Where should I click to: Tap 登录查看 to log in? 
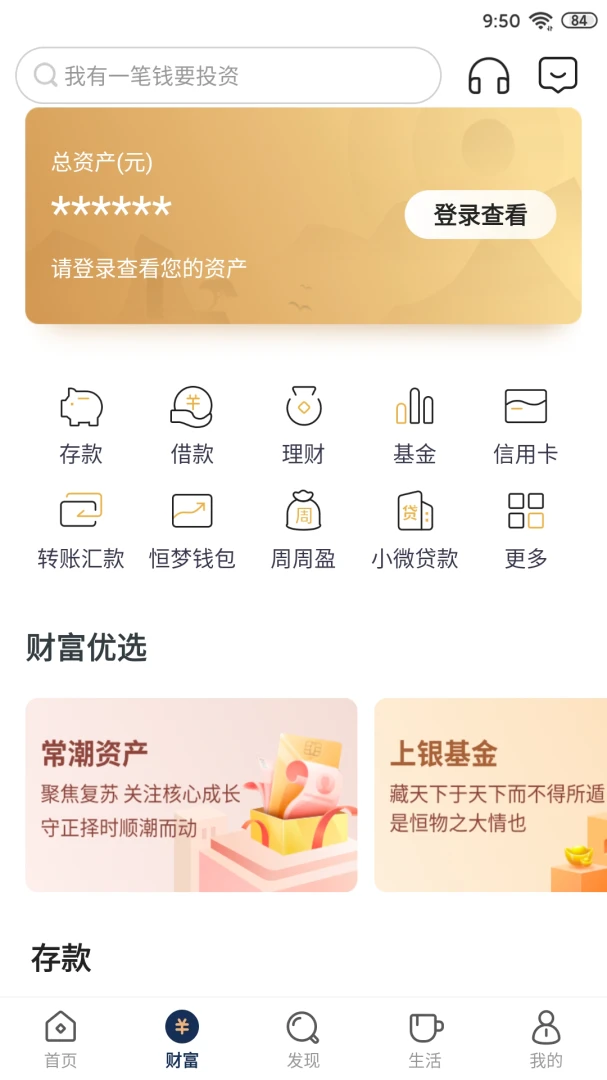coord(480,215)
